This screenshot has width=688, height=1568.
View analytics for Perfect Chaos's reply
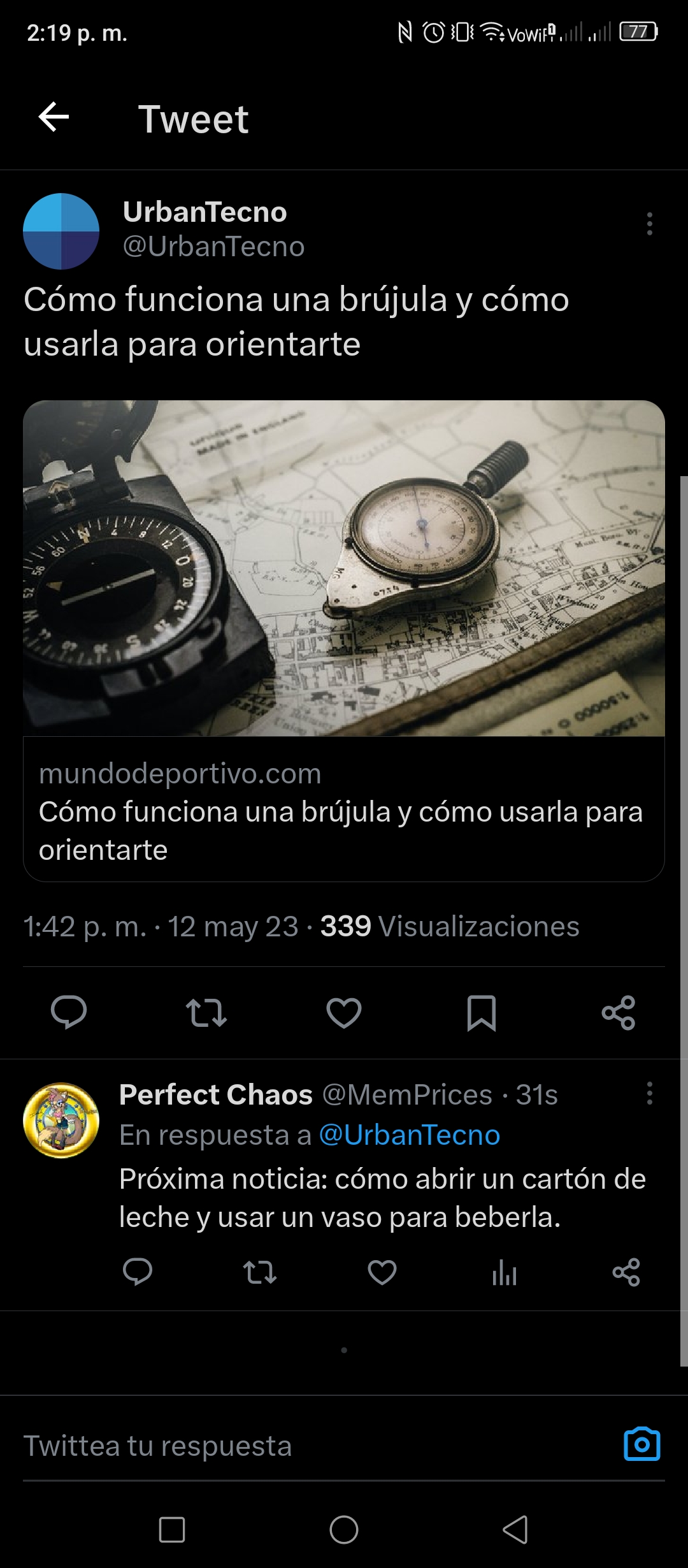(505, 1272)
